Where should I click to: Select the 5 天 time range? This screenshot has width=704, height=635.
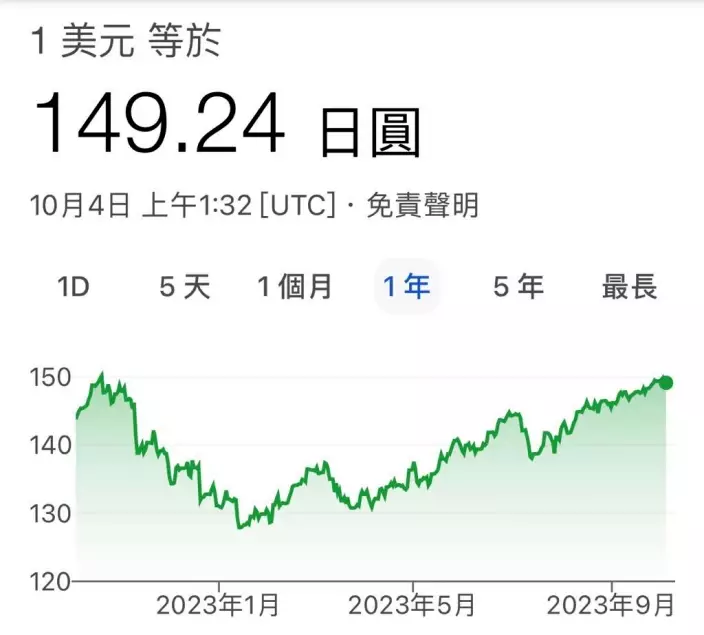point(185,288)
